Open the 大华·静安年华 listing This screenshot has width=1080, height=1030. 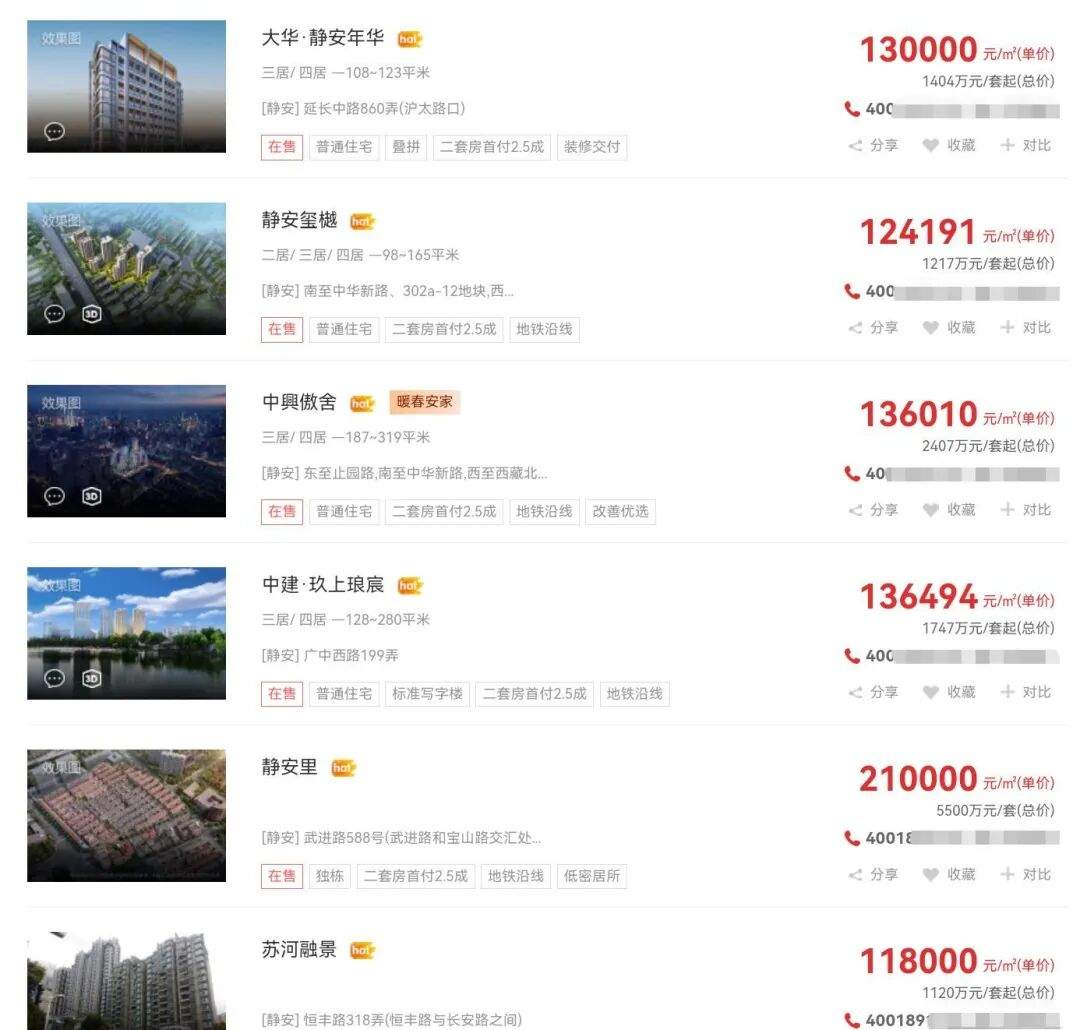322,38
